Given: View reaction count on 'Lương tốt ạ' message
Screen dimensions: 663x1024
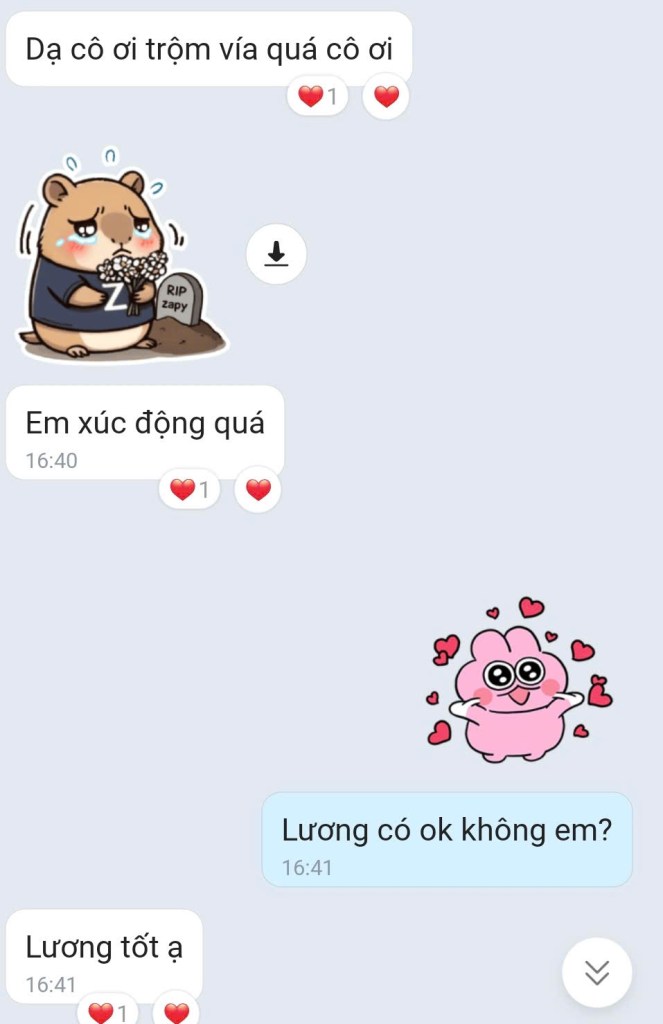Looking at the screenshot, I should click(108, 1012).
